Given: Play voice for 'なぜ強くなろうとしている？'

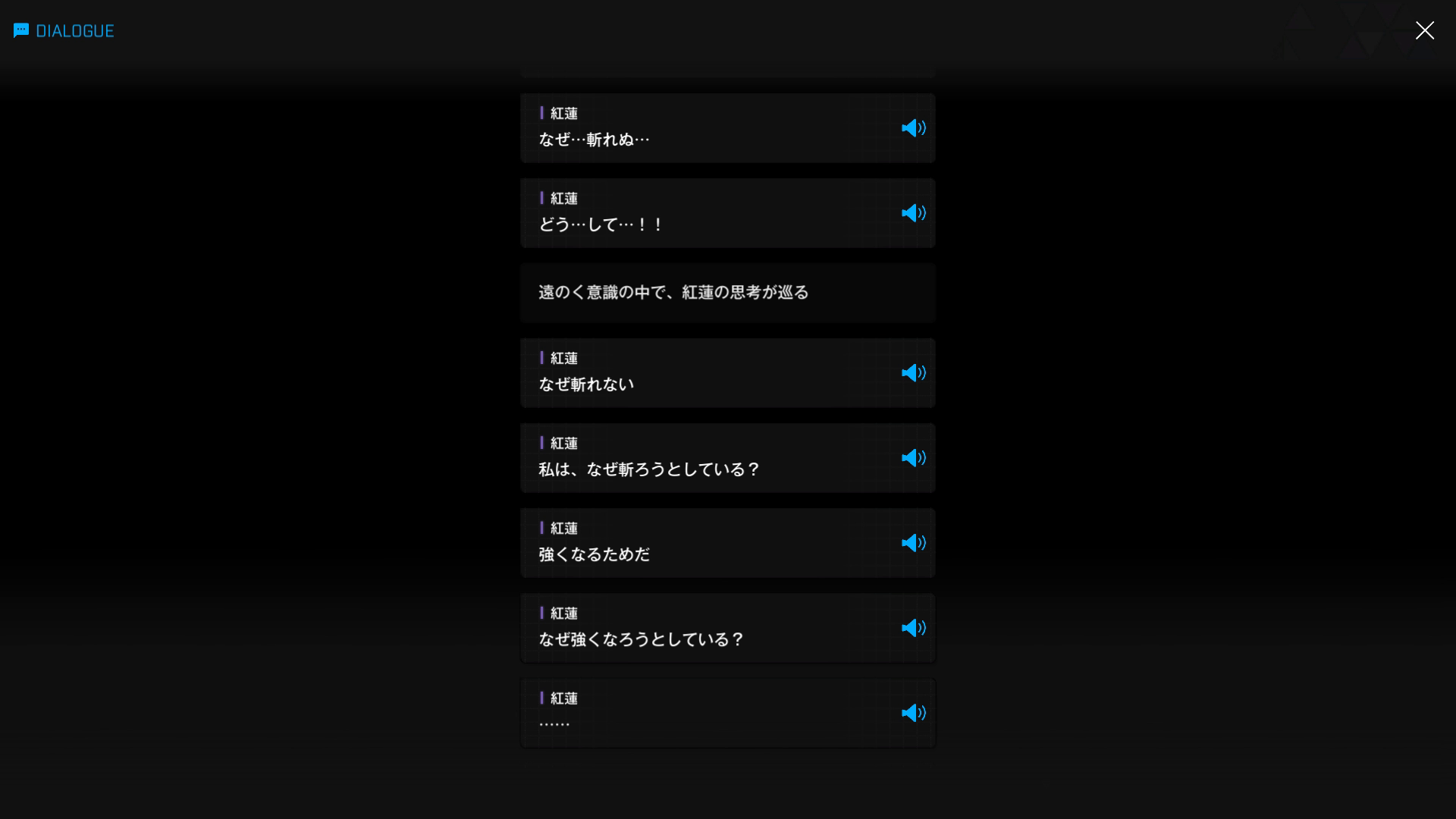Looking at the screenshot, I should (x=913, y=628).
